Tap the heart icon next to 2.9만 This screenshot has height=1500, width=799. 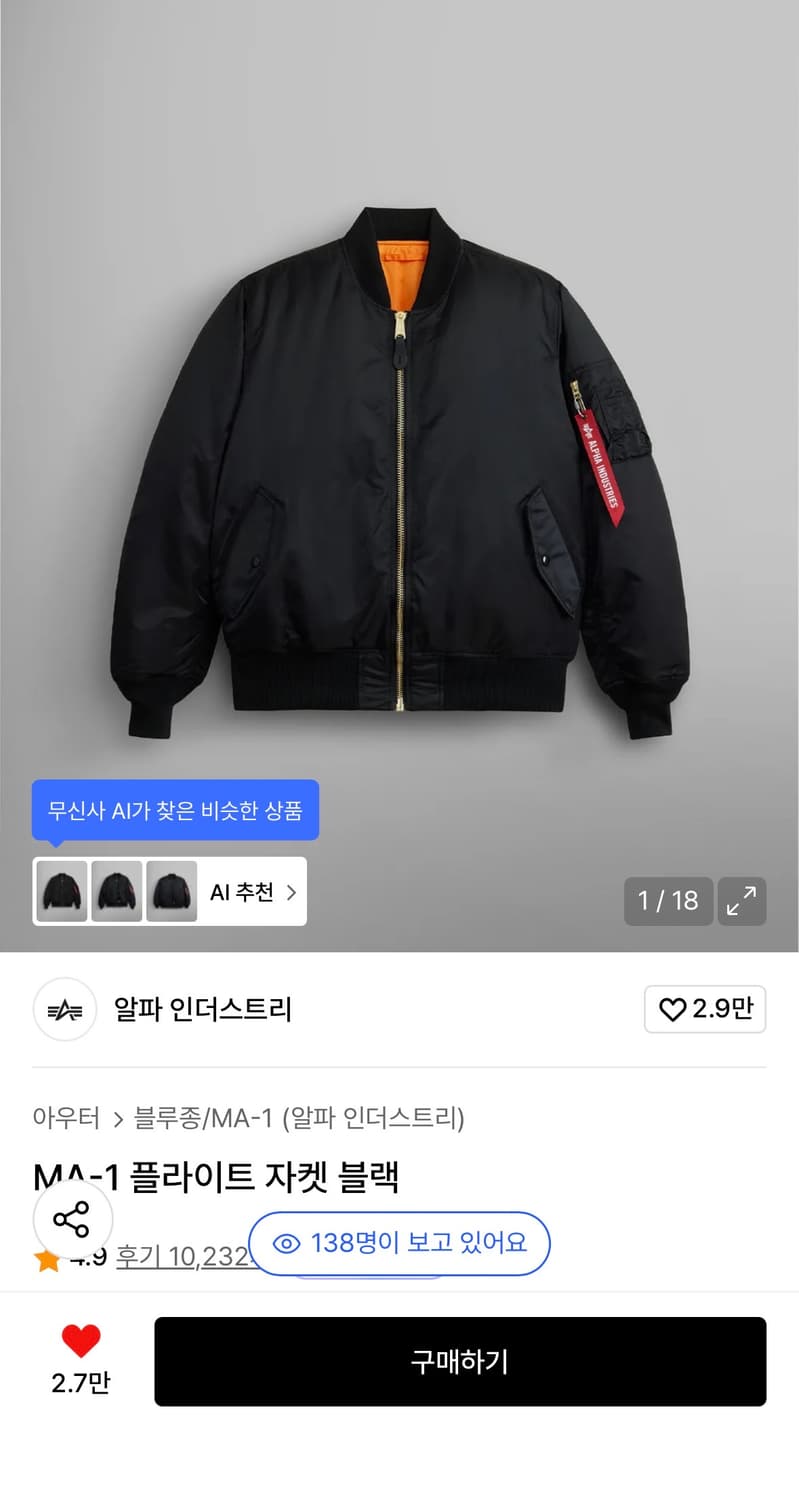(671, 1009)
